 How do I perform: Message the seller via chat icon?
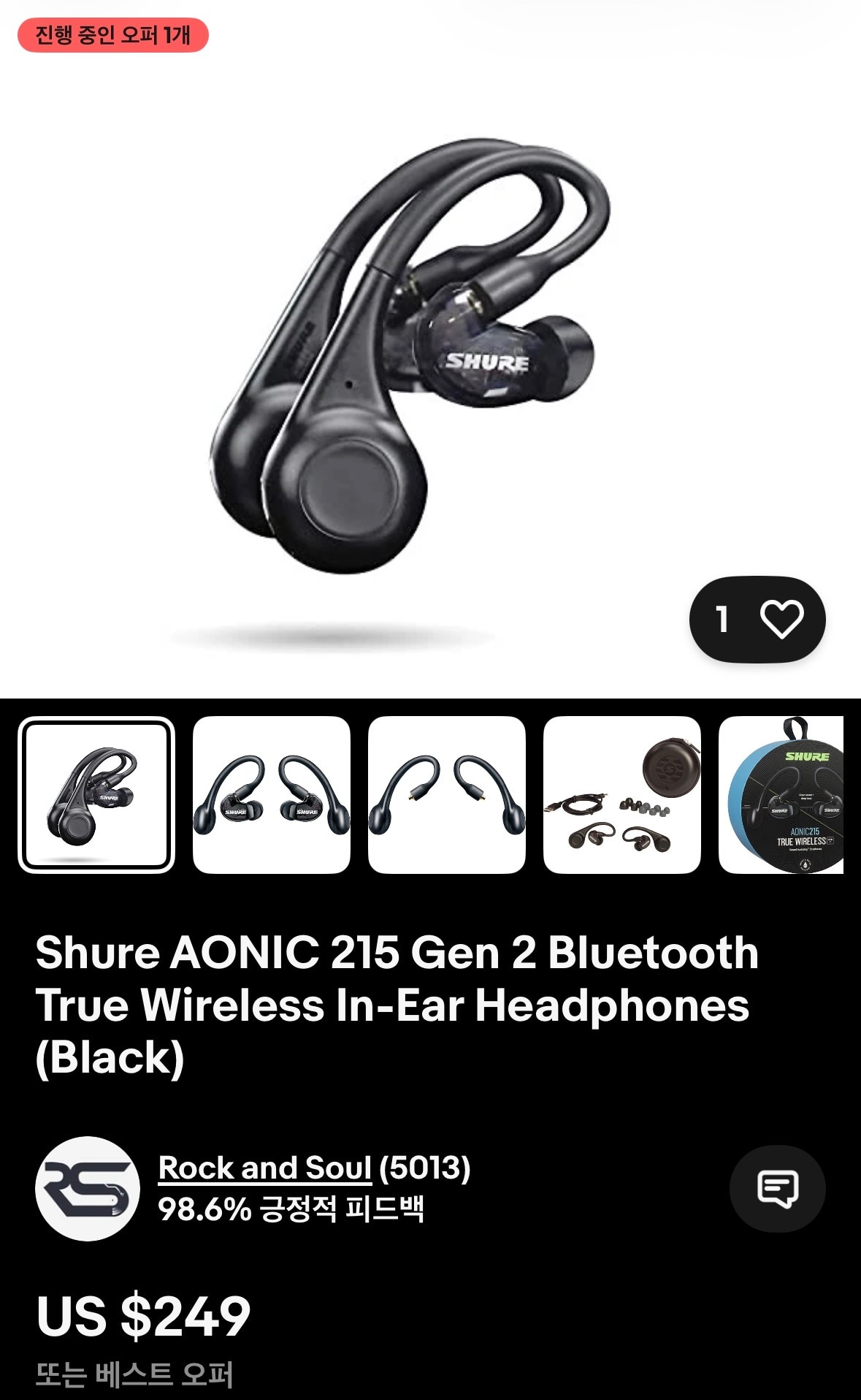pyautogui.click(x=777, y=1189)
